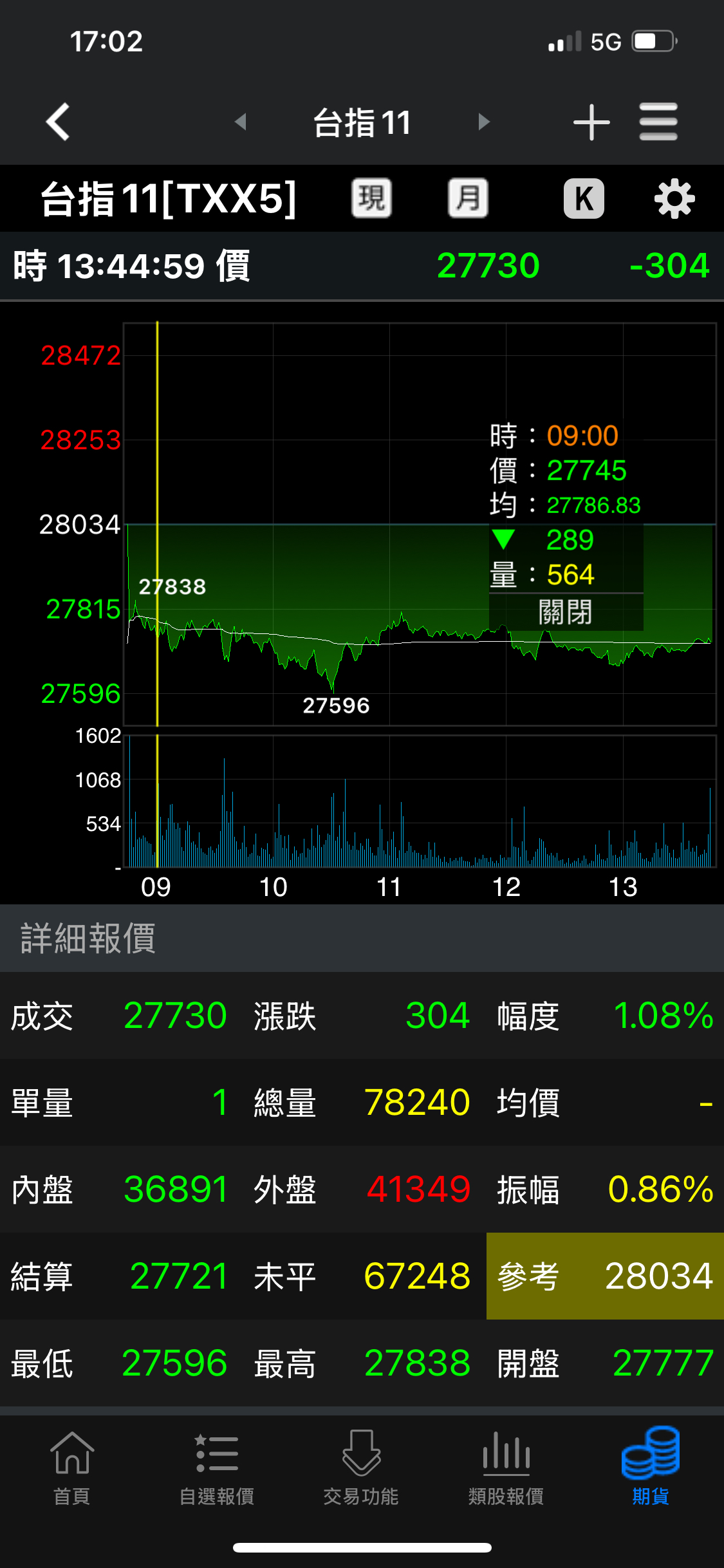Add 台指11 via the plus icon
Image resolution: width=724 pixels, height=1568 pixels.
point(591,122)
